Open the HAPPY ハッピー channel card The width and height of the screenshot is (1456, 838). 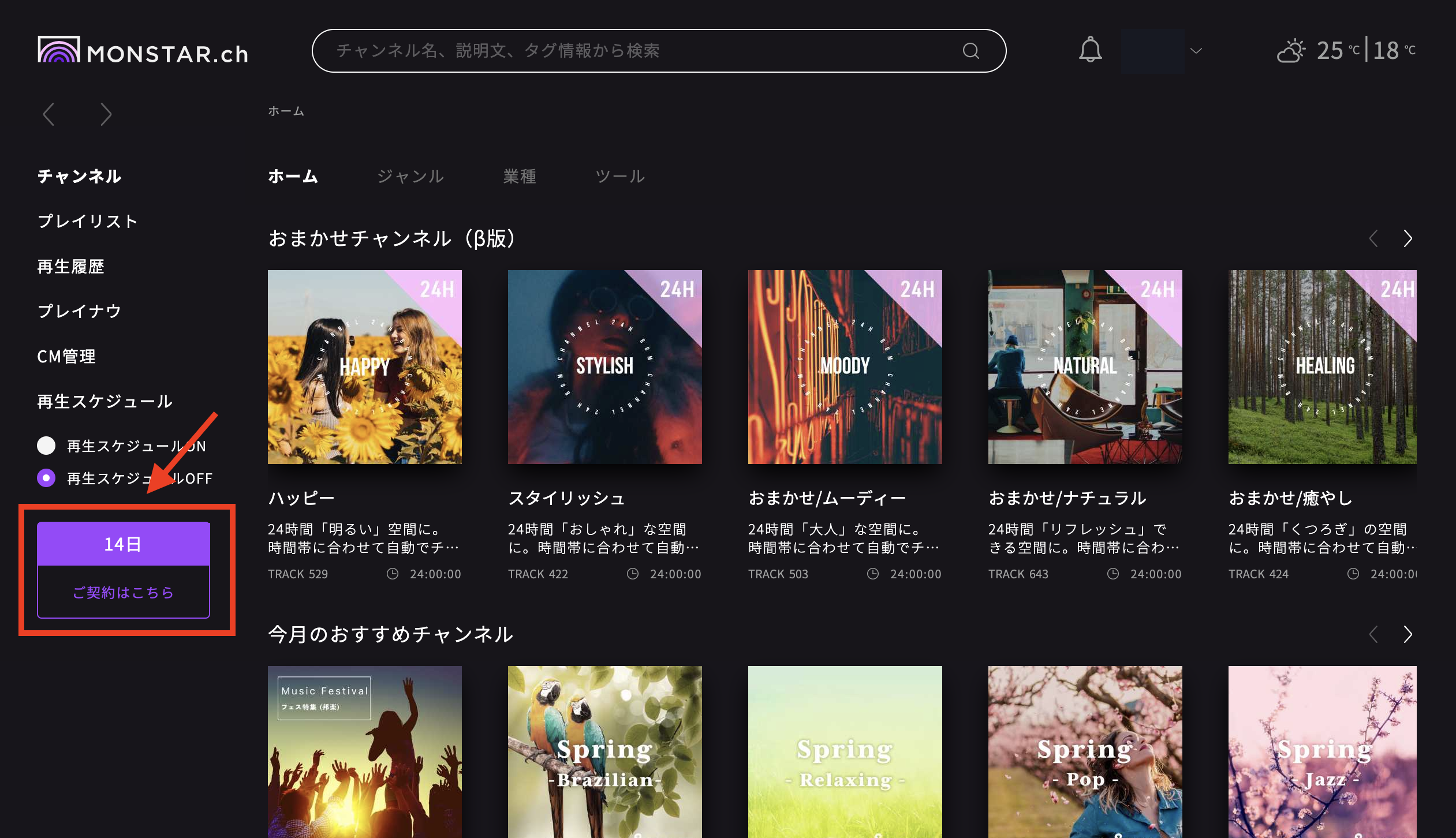364,367
